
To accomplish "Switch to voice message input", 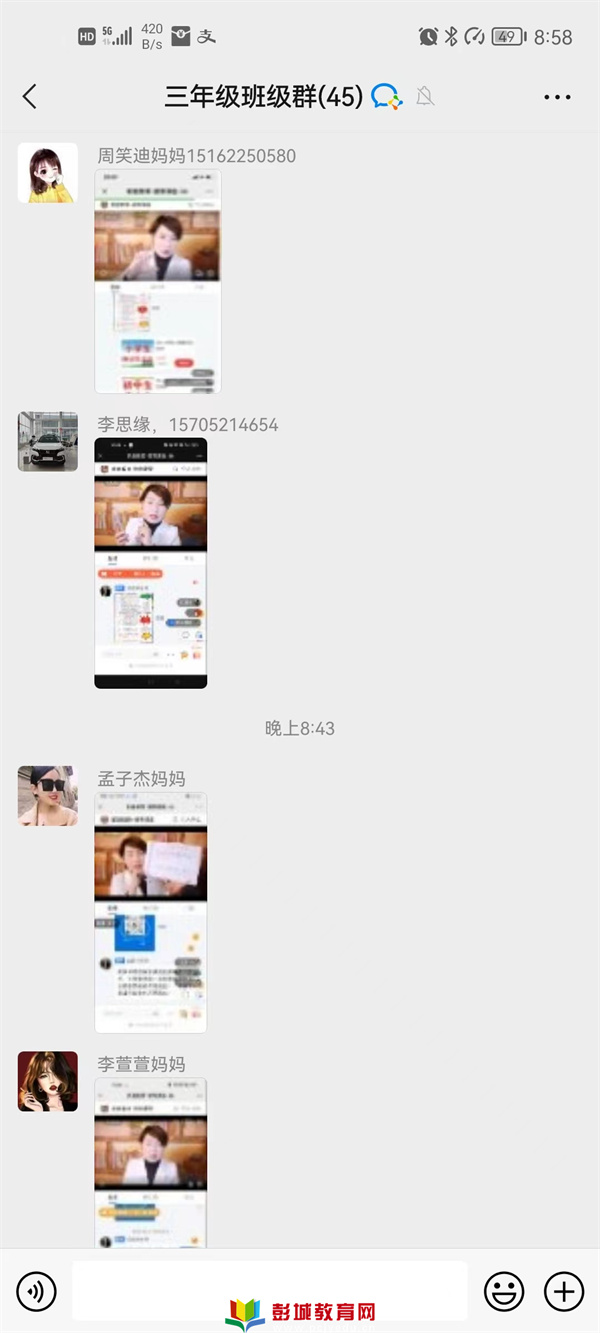I will click(x=37, y=1291).
